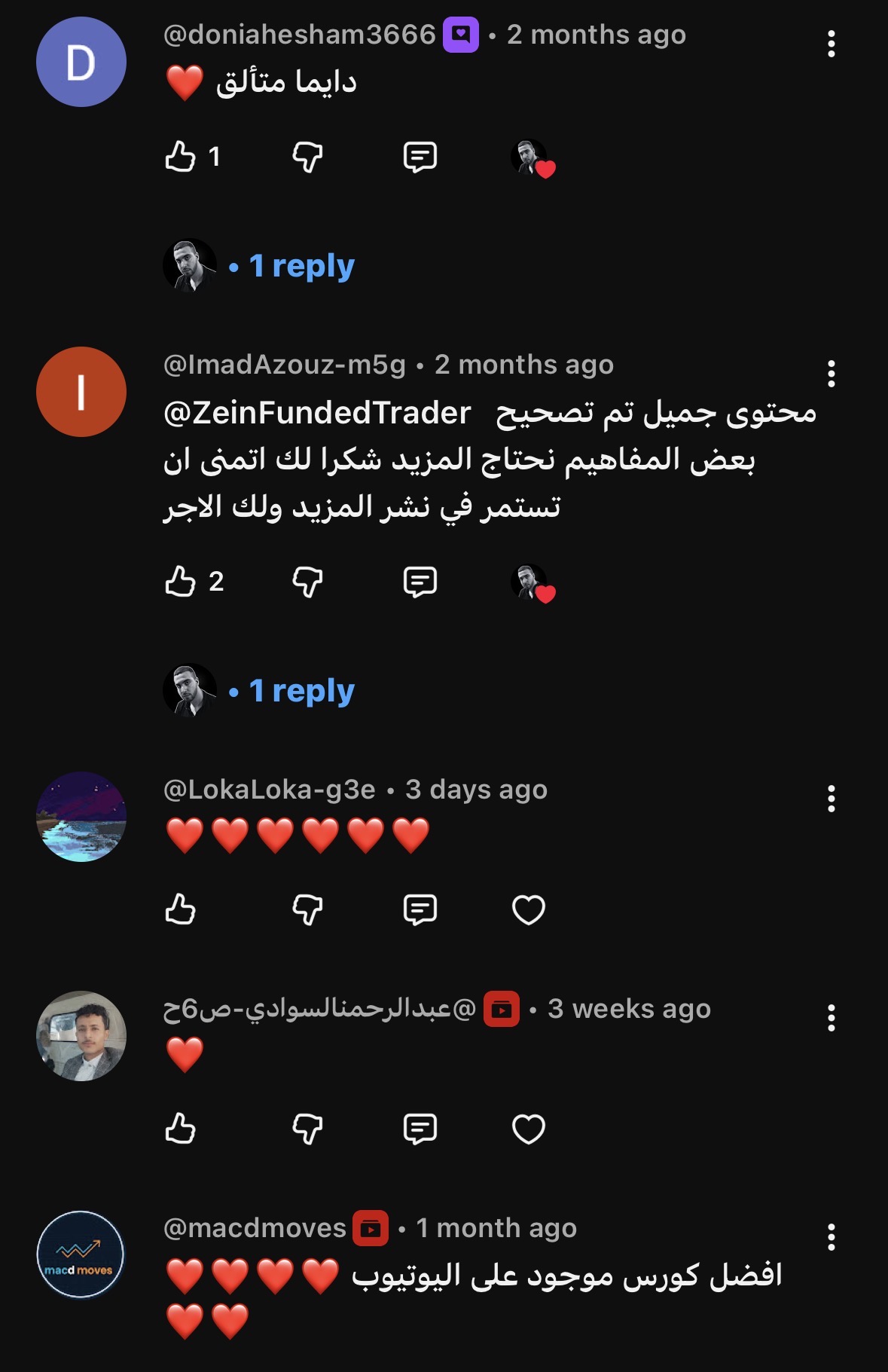This screenshot has width=888, height=1372.
Task: Reply to @doniahesham3666's comment
Action: [420, 157]
